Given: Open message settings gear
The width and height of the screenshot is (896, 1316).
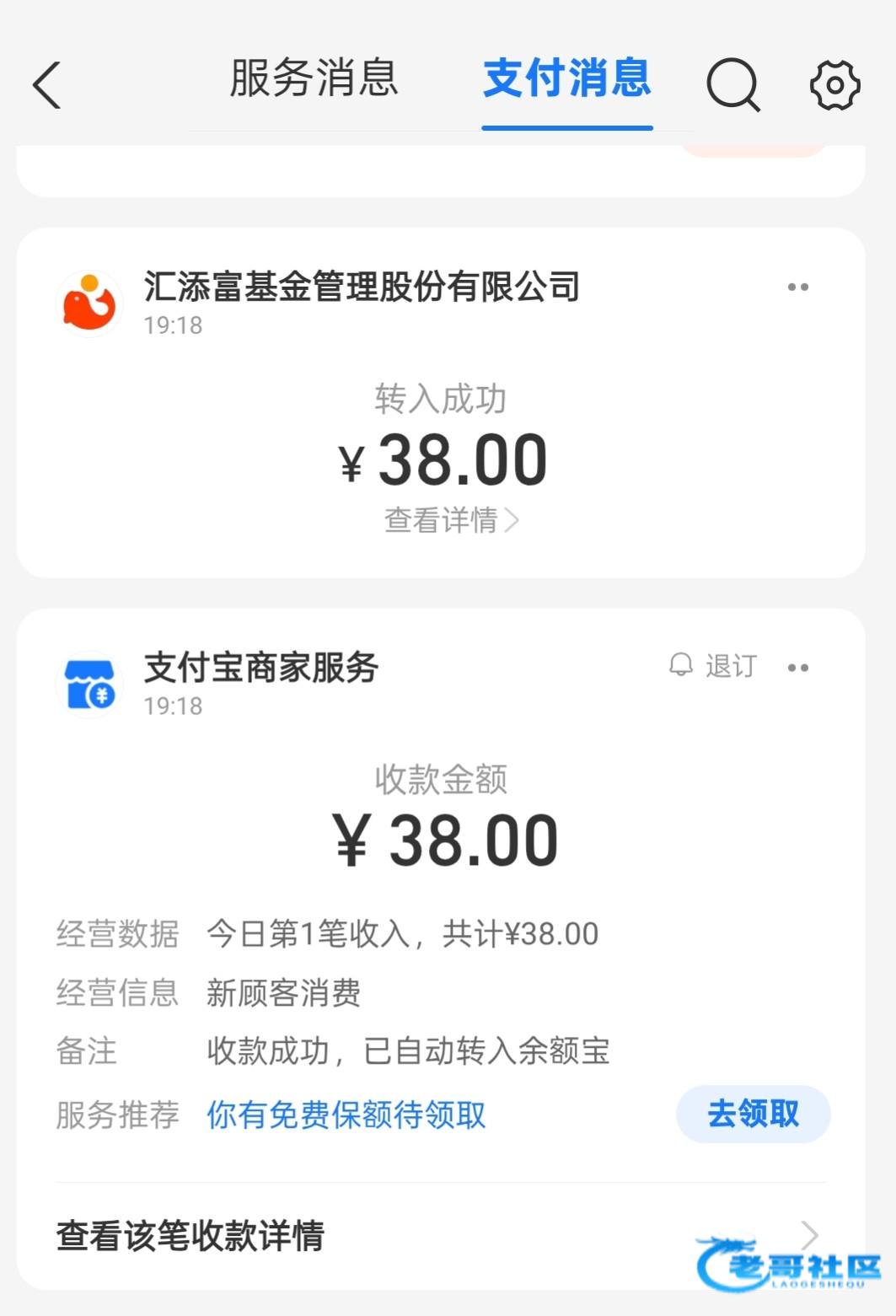Looking at the screenshot, I should 834,85.
